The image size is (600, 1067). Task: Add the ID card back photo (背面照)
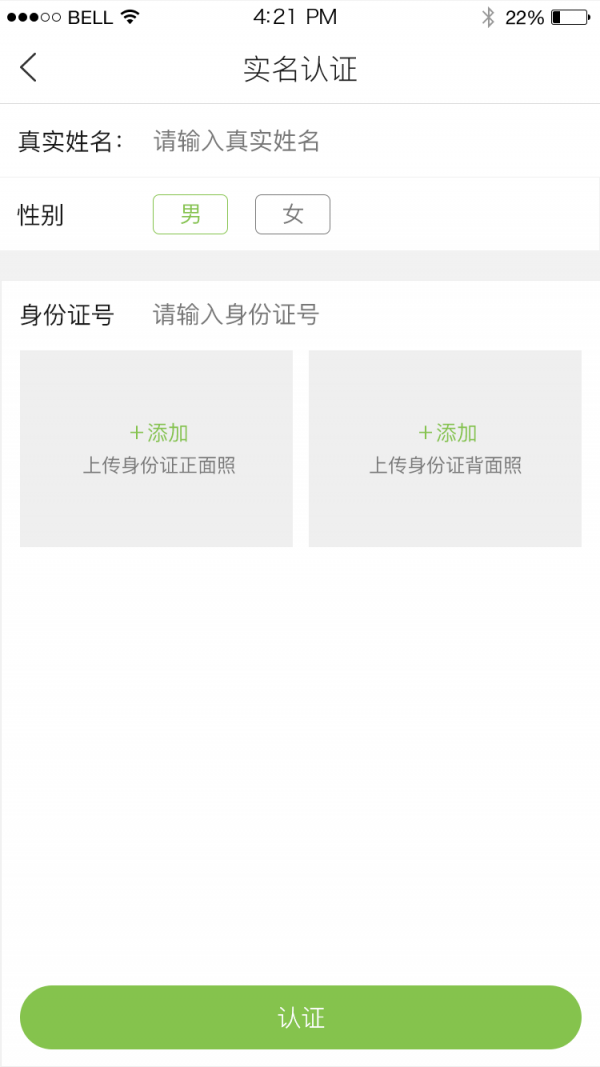(445, 448)
